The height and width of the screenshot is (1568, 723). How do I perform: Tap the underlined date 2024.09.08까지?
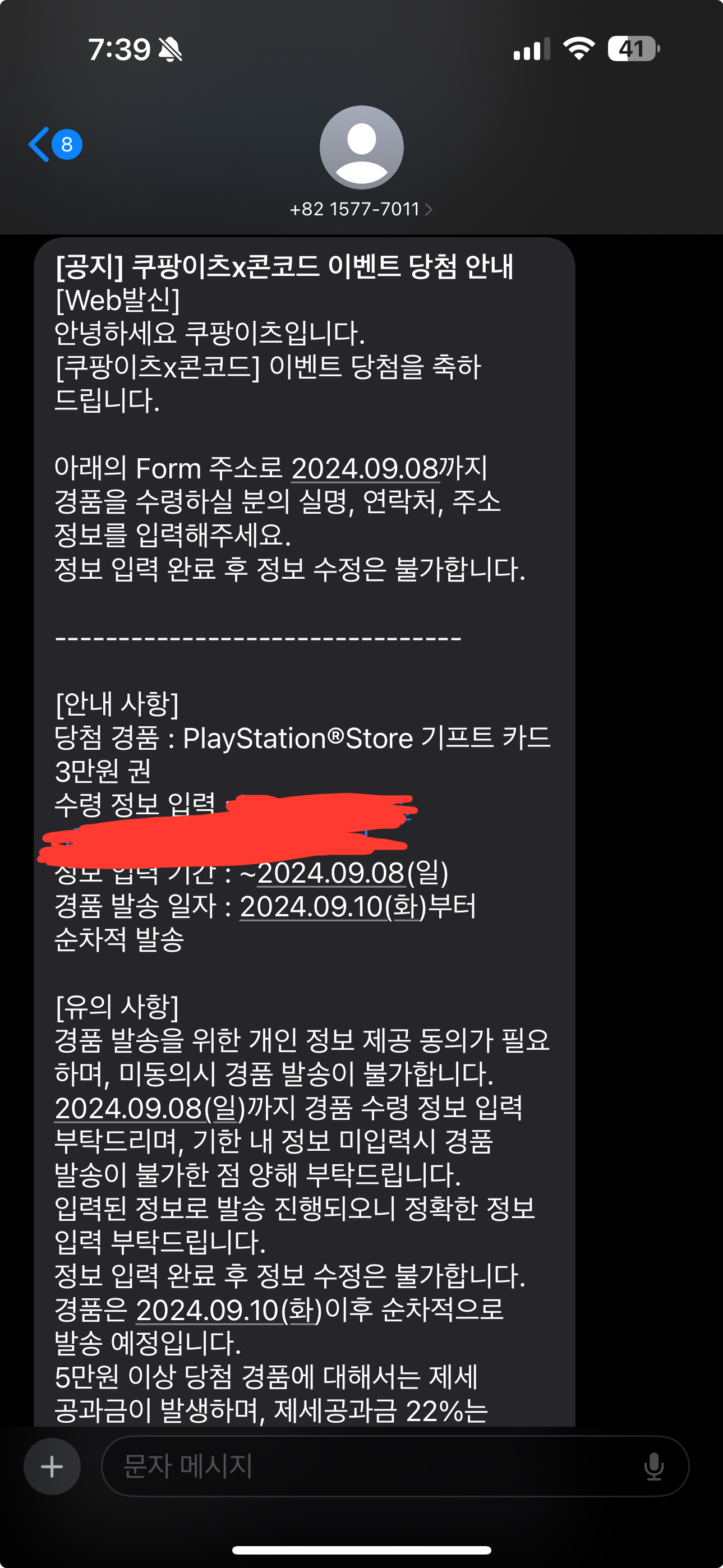365,469
